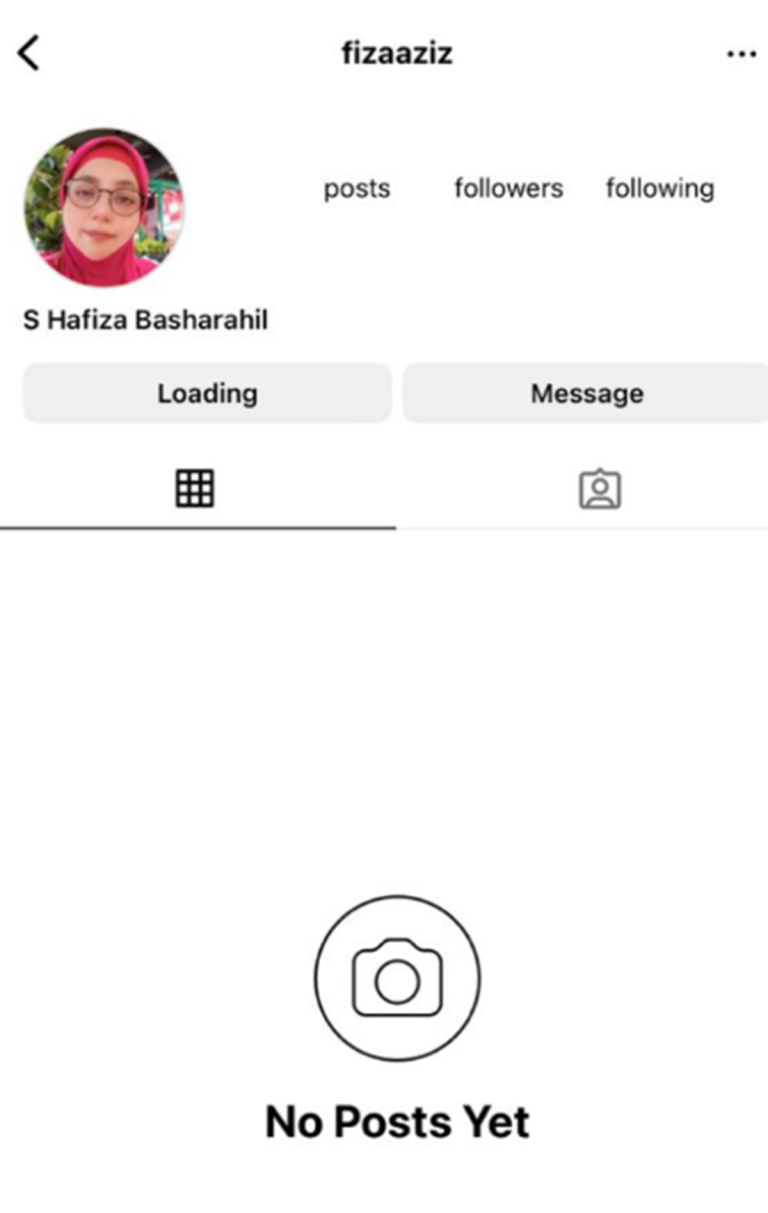View the followers list

[x=508, y=188]
